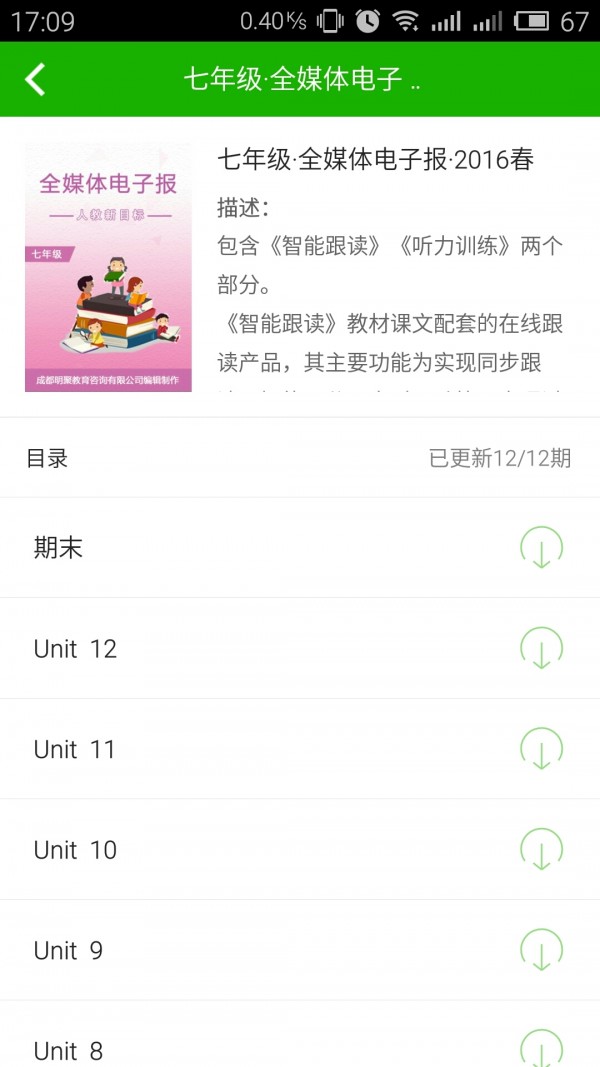The image size is (600, 1067).
Task: Download Unit 11
Action: (x=541, y=749)
